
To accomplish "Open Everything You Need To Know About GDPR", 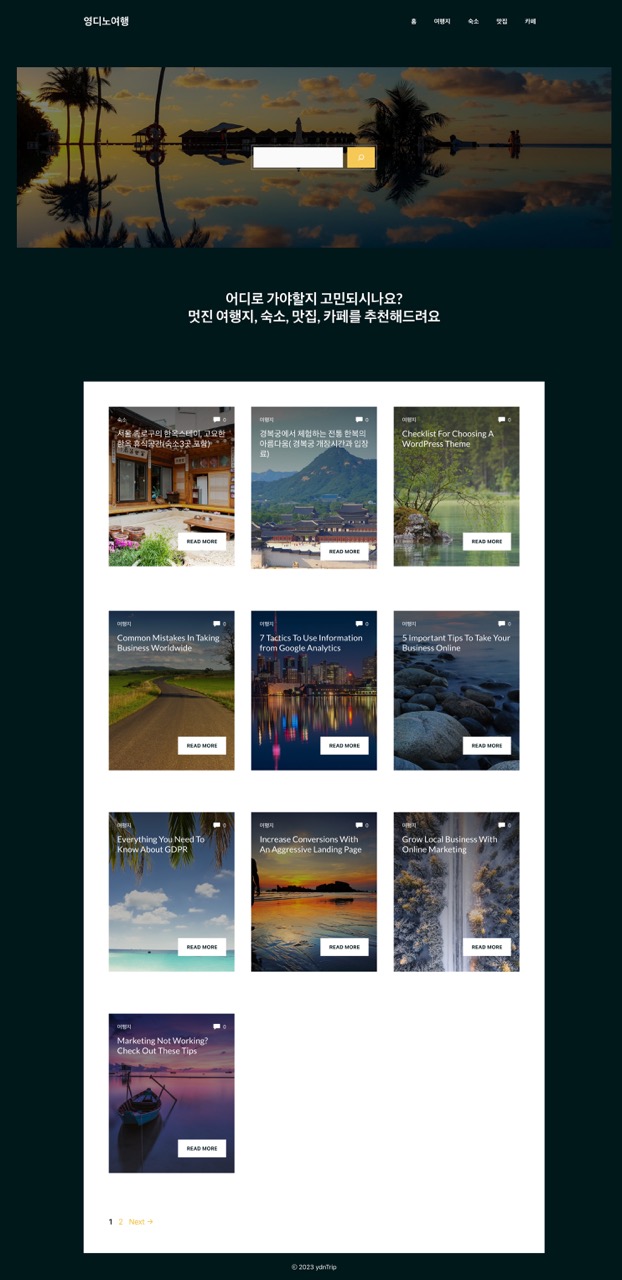I will point(160,844).
